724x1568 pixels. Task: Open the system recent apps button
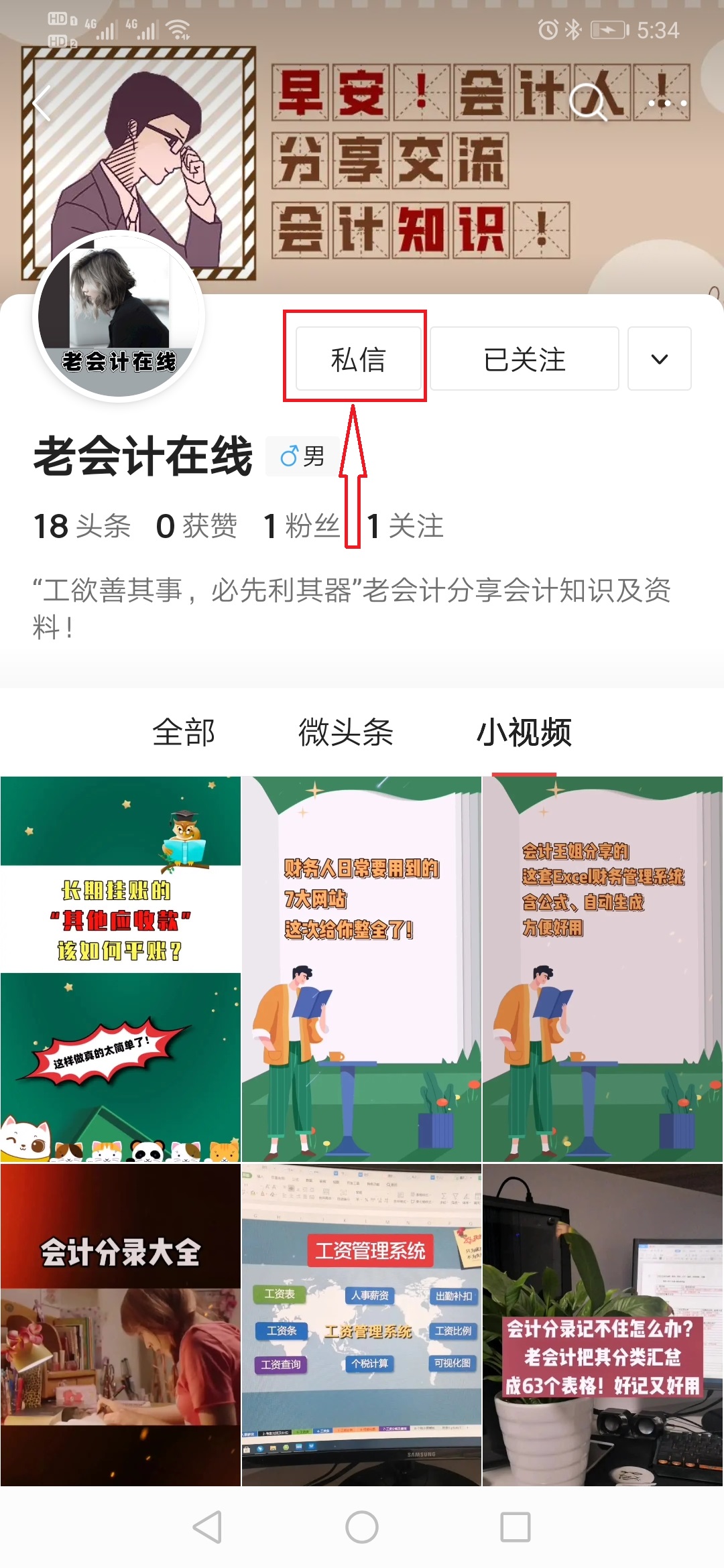(x=516, y=1527)
